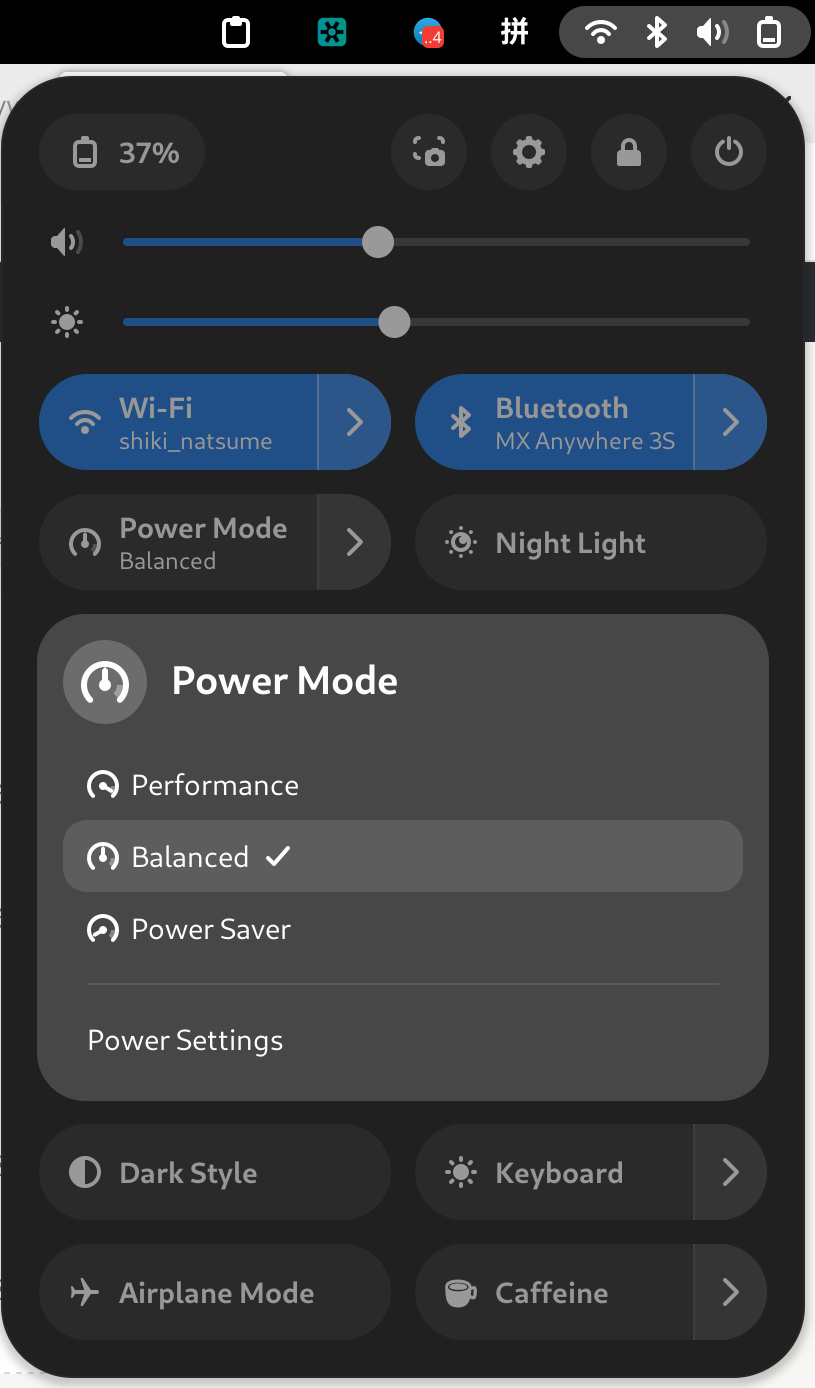
Task: Select the Performance power mode
Action: click(x=215, y=785)
